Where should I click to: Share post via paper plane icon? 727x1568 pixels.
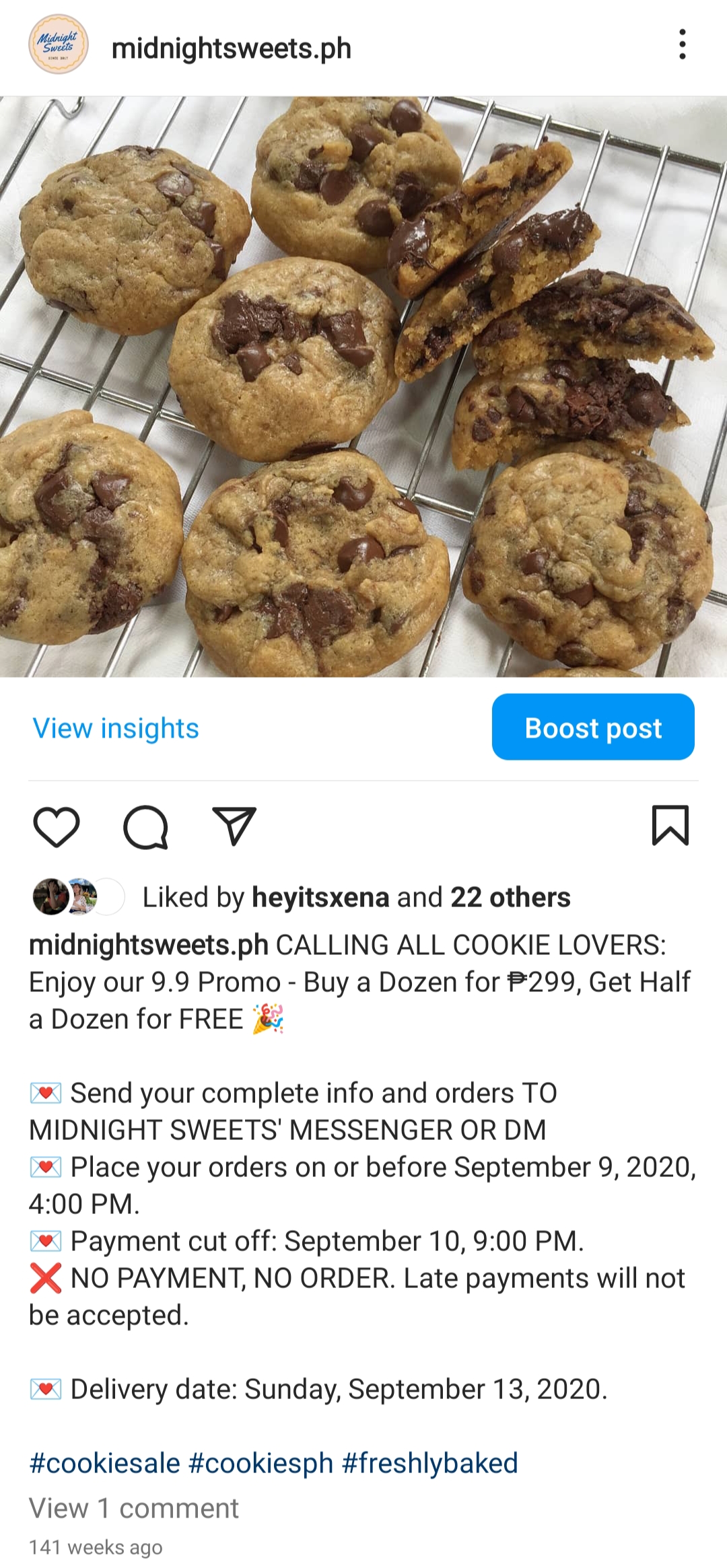[234, 826]
